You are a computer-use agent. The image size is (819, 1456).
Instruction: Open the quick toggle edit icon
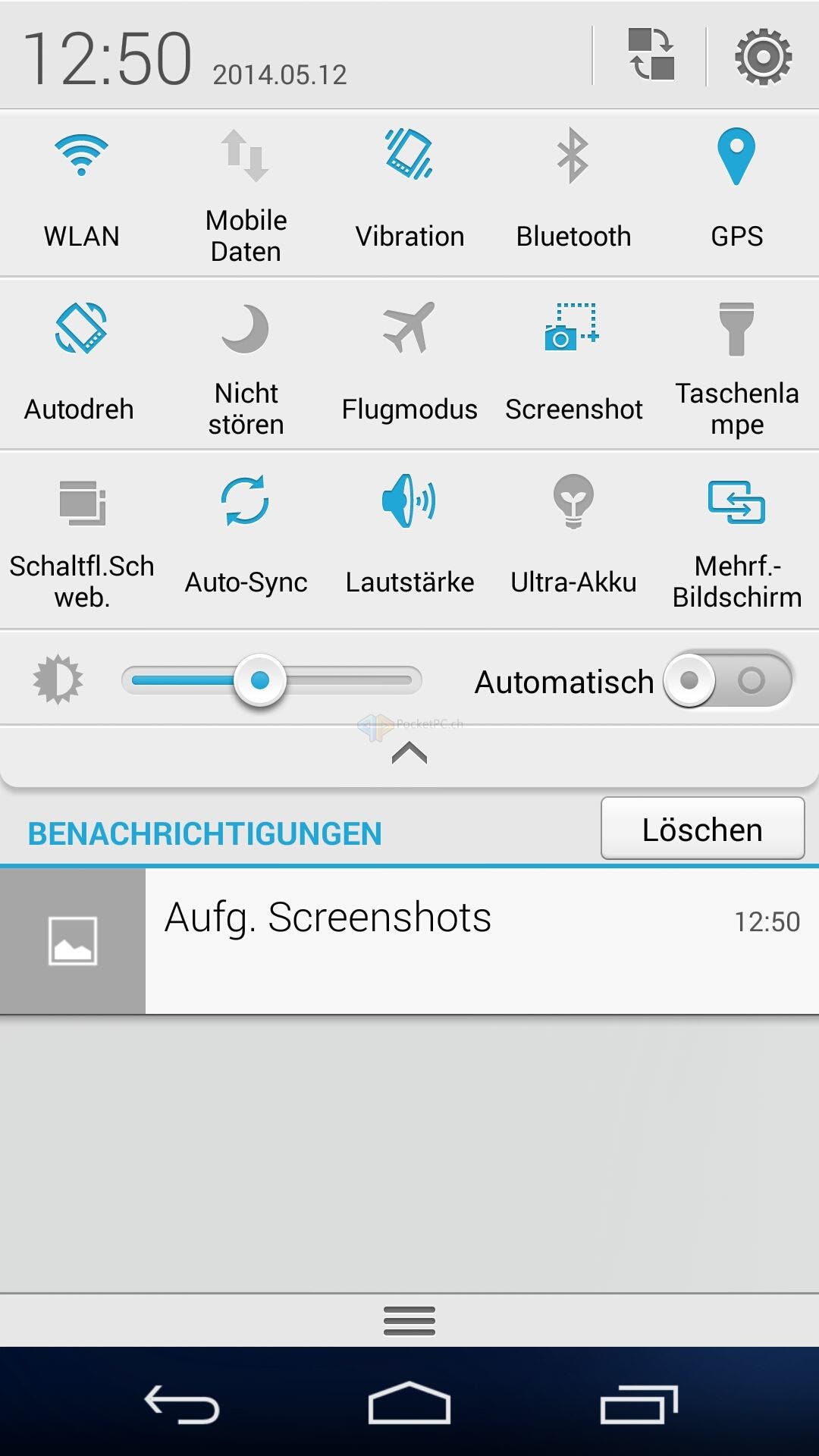point(651,55)
